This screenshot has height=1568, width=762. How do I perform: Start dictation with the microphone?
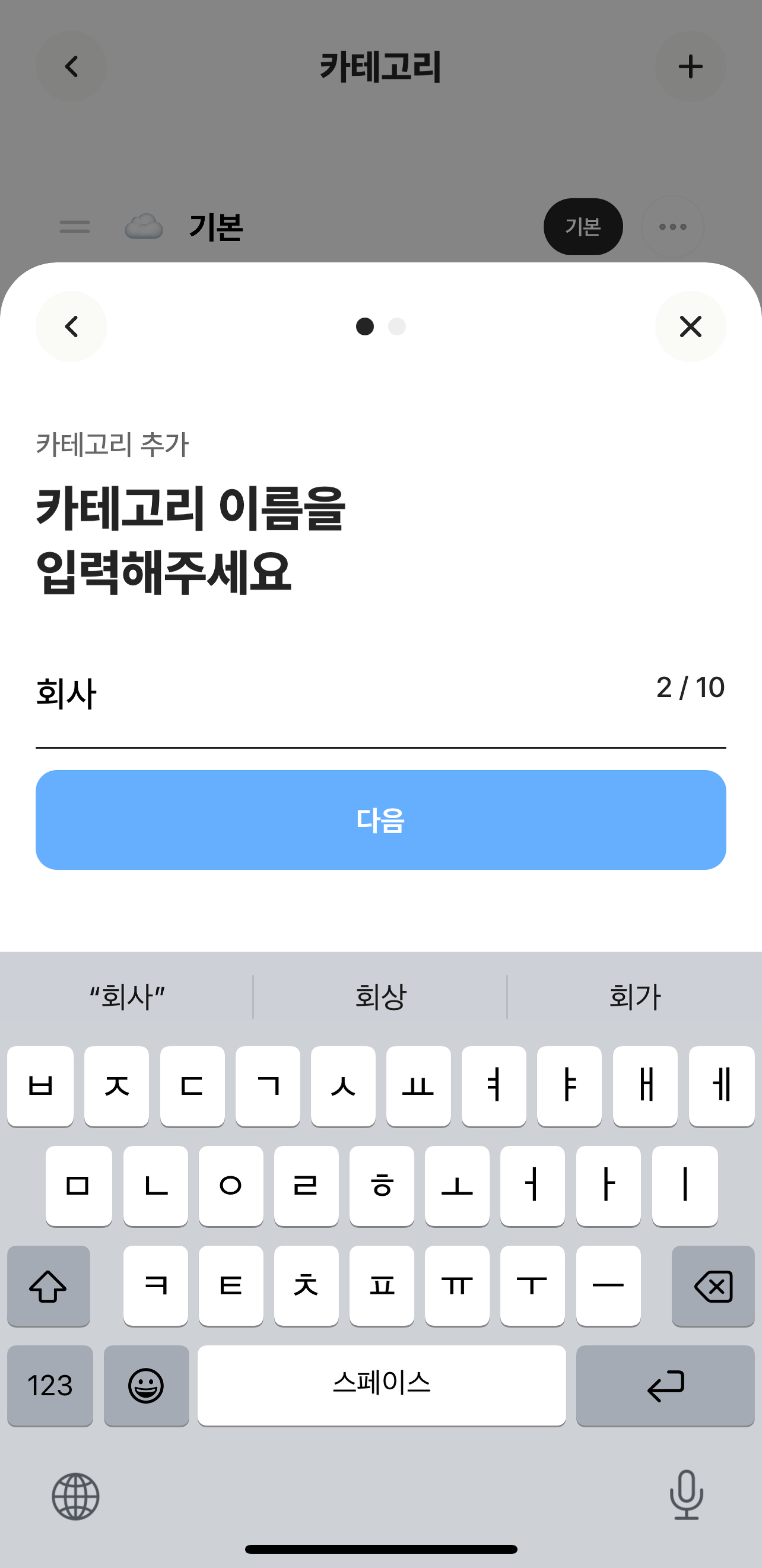click(686, 1495)
